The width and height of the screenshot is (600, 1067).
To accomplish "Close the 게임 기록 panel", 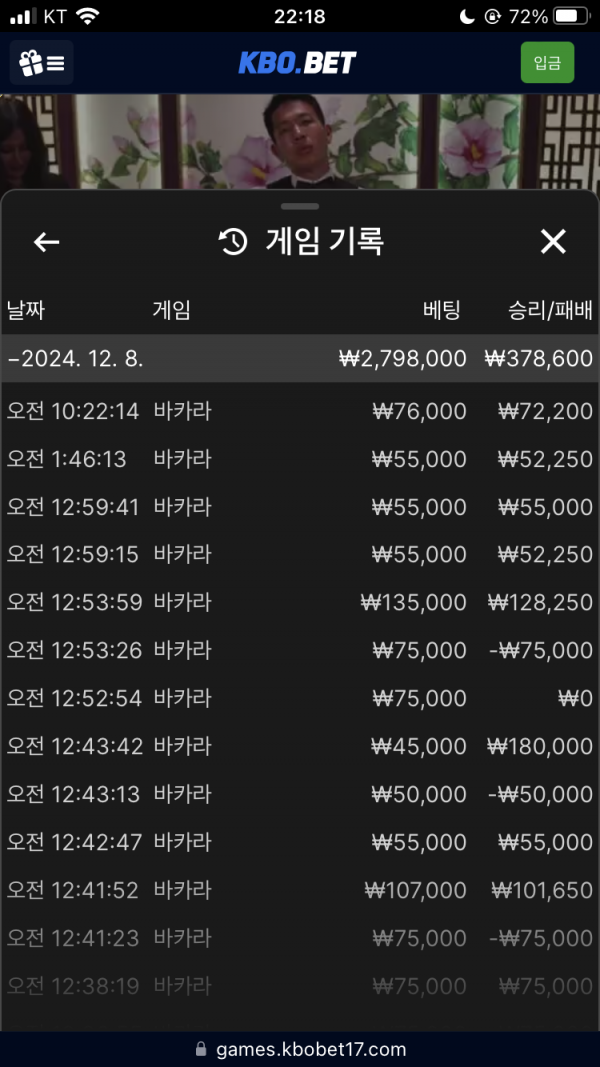I will pos(552,242).
